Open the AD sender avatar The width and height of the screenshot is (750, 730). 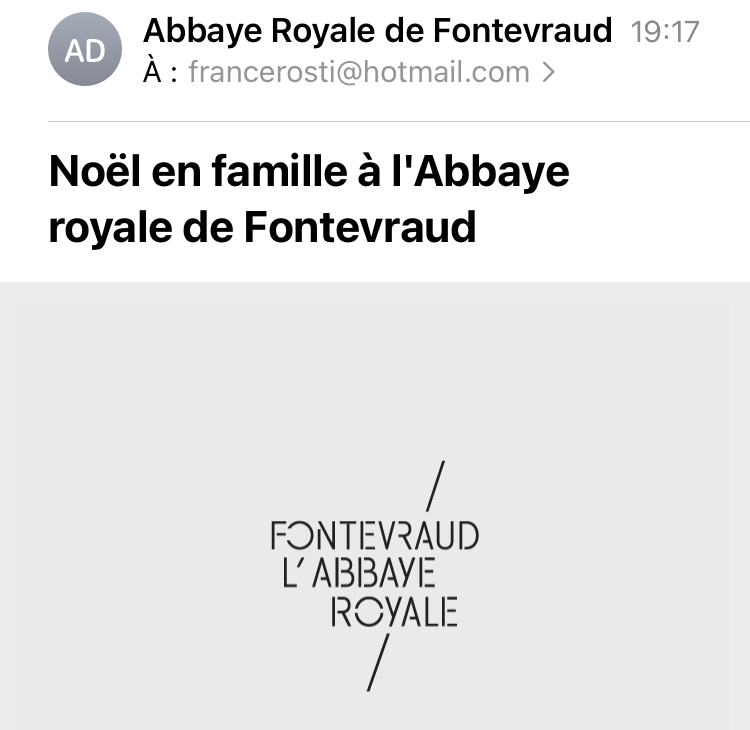tap(85, 52)
